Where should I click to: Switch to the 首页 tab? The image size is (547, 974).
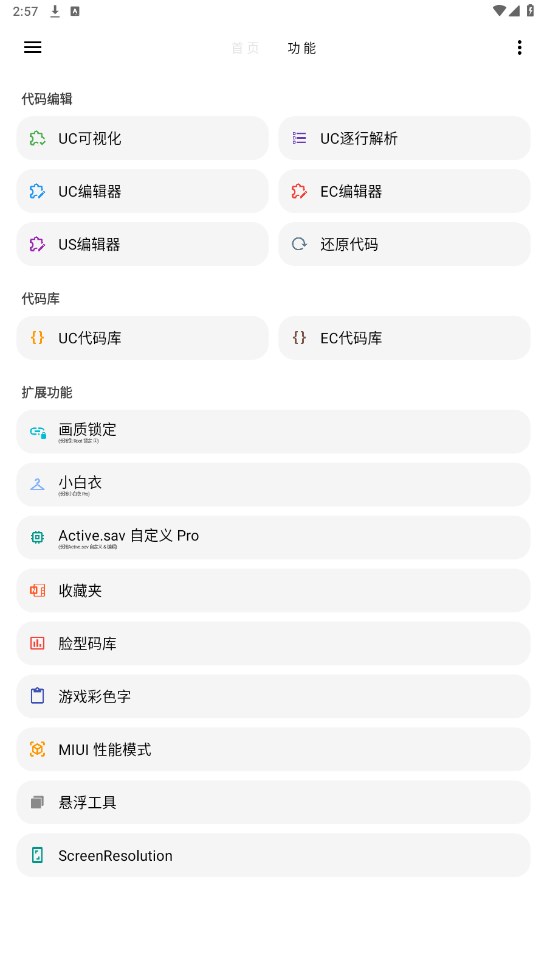[x=245, y=48]
